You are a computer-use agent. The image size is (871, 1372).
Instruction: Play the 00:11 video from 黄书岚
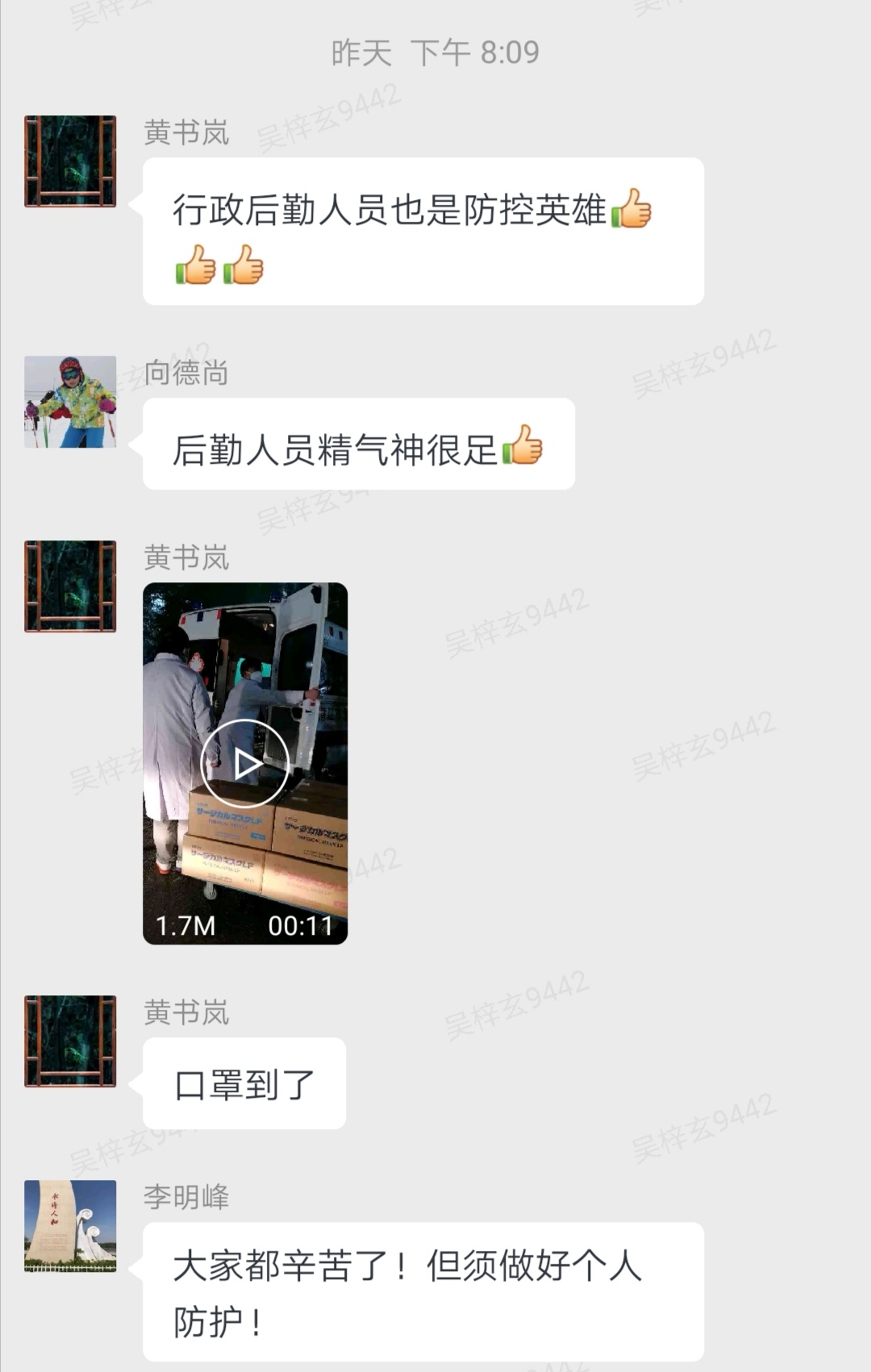[x=244, y=763]
